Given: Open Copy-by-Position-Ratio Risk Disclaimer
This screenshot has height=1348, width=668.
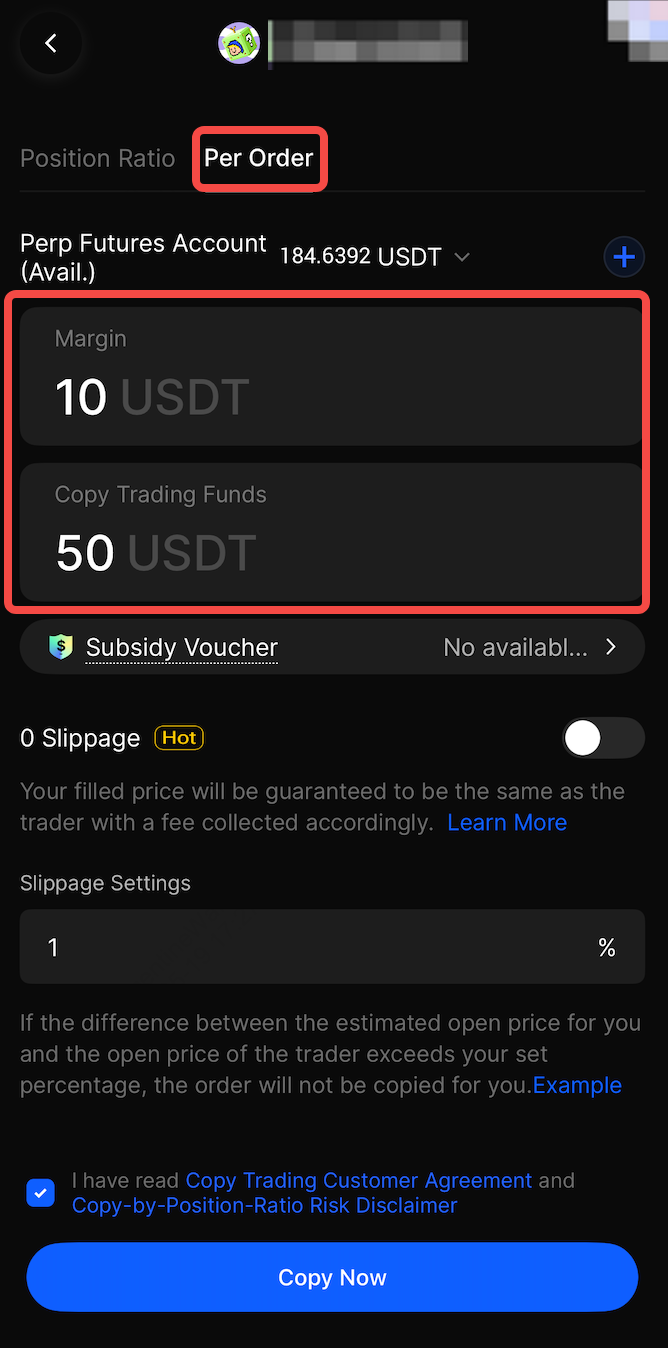Looking at the screenshot, I should (264, 1205).
